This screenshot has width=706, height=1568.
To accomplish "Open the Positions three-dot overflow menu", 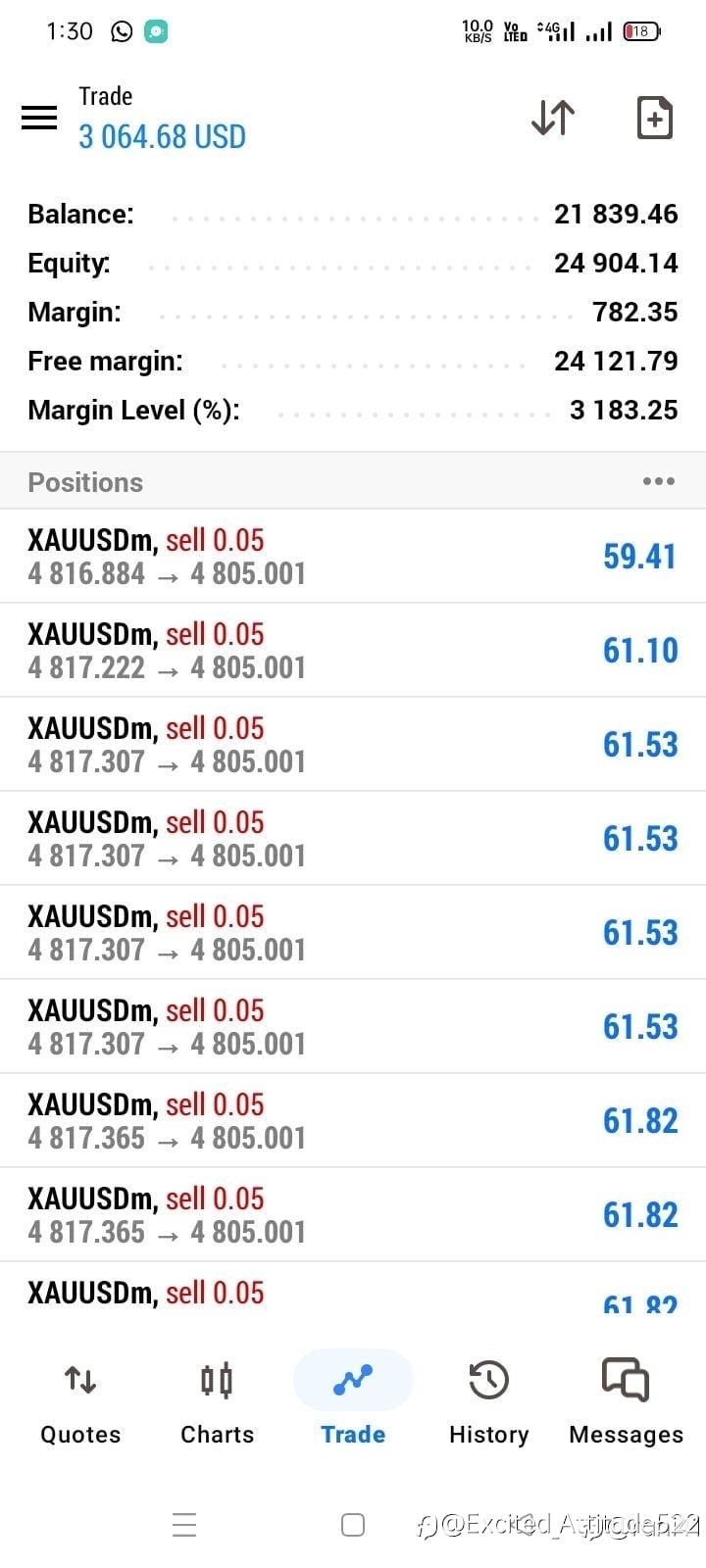I will 658,481.
